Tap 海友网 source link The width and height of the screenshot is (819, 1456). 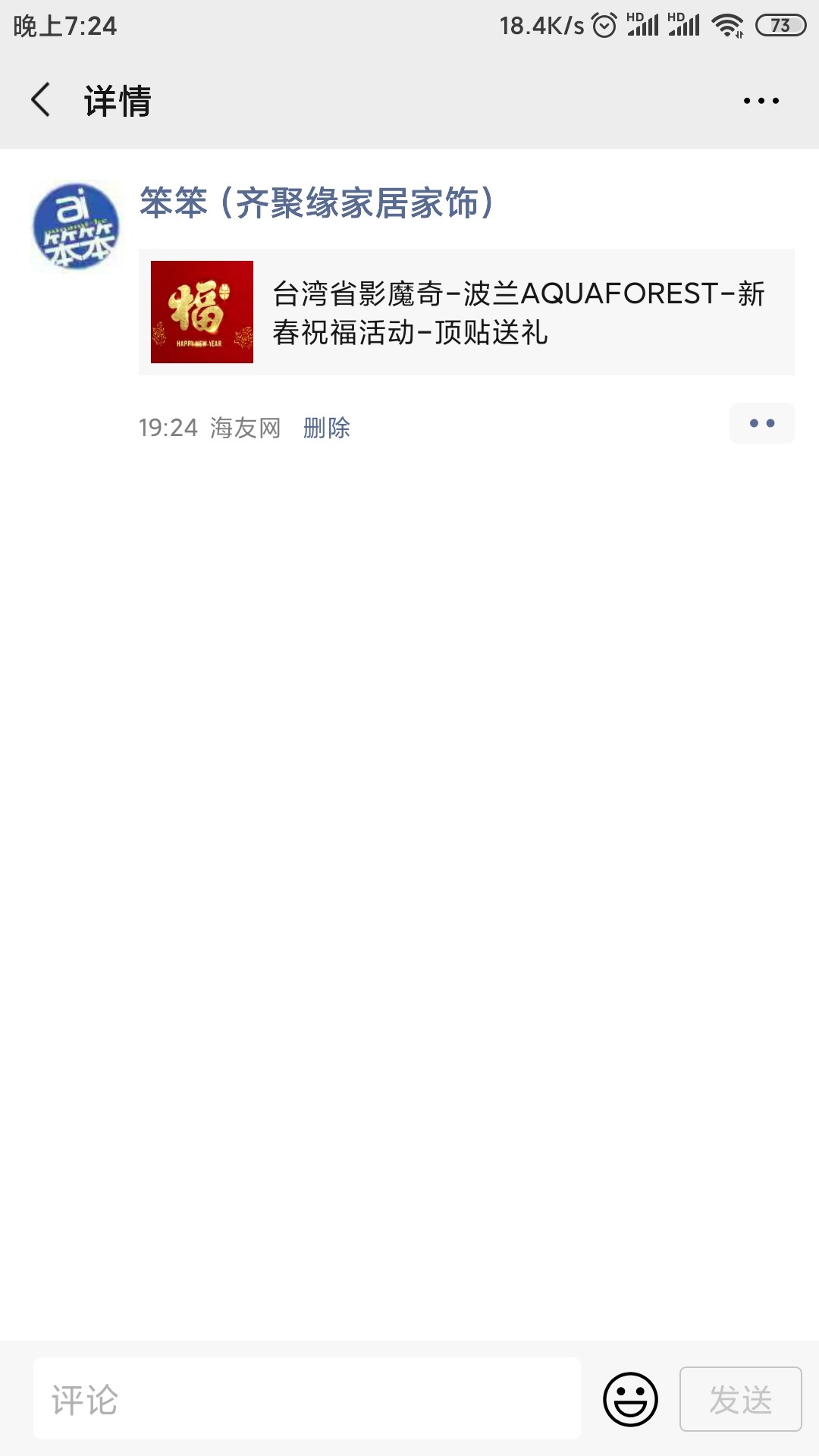pyautogui.click(x=245, y=428)
